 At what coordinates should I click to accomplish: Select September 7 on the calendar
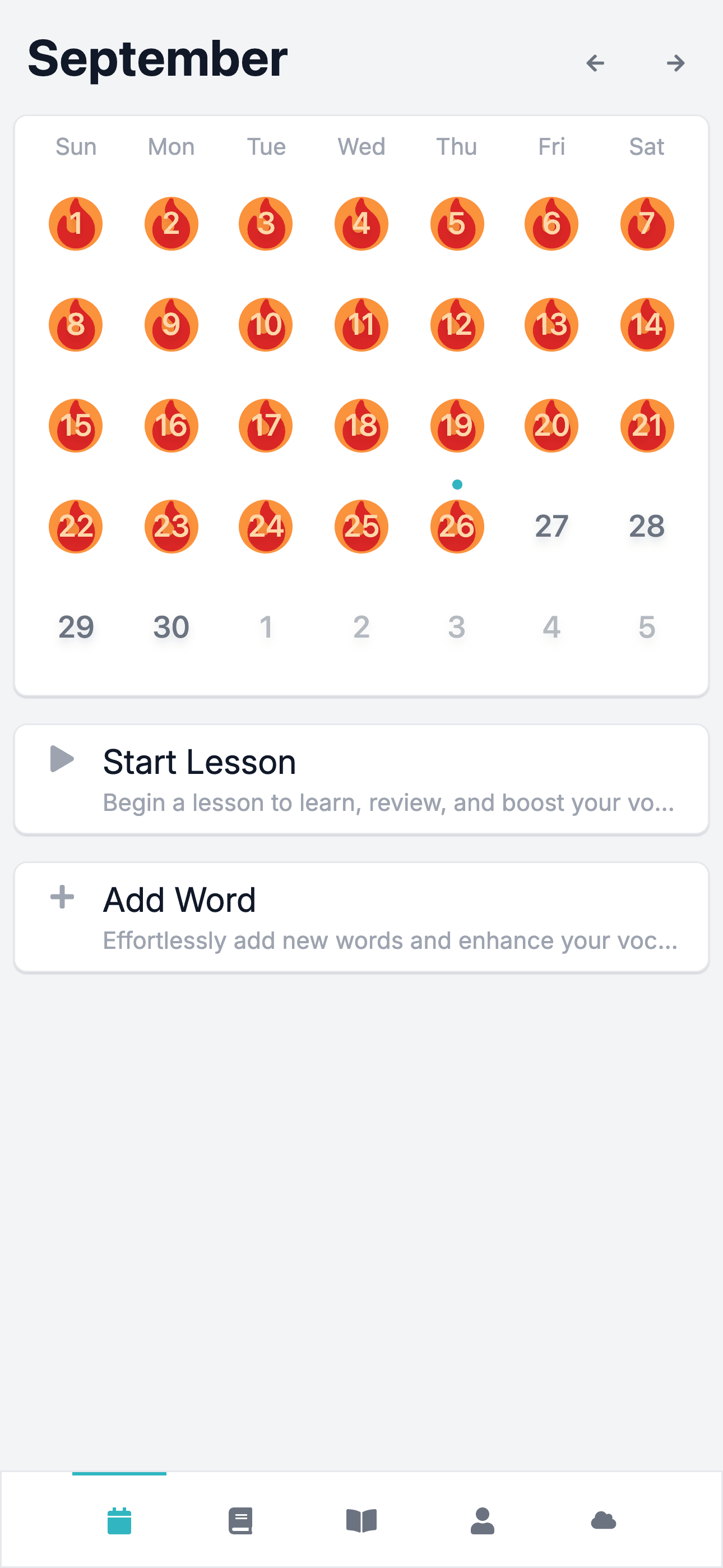tap(647, 223)
